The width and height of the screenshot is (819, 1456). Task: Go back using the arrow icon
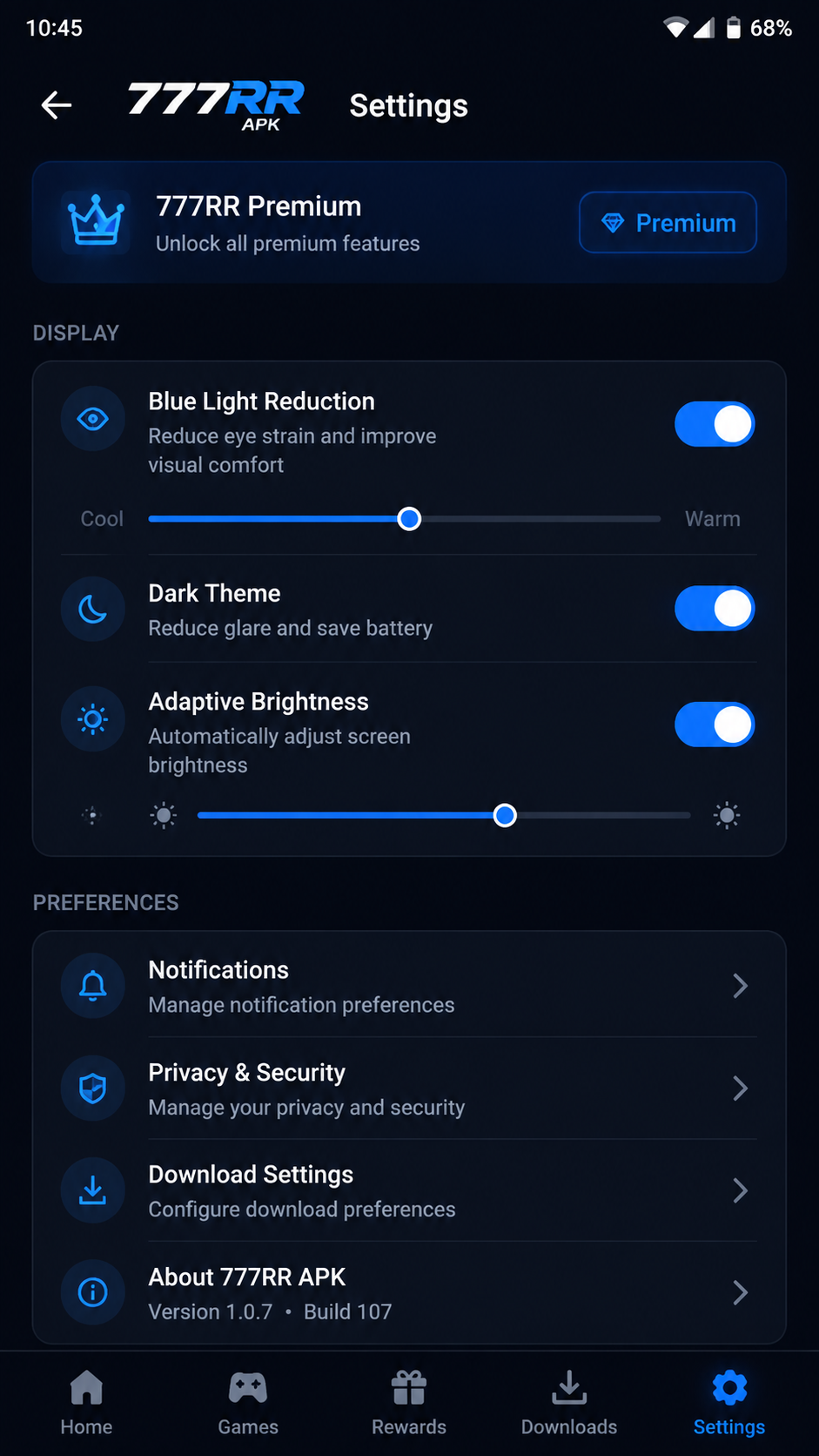(57, 105)
